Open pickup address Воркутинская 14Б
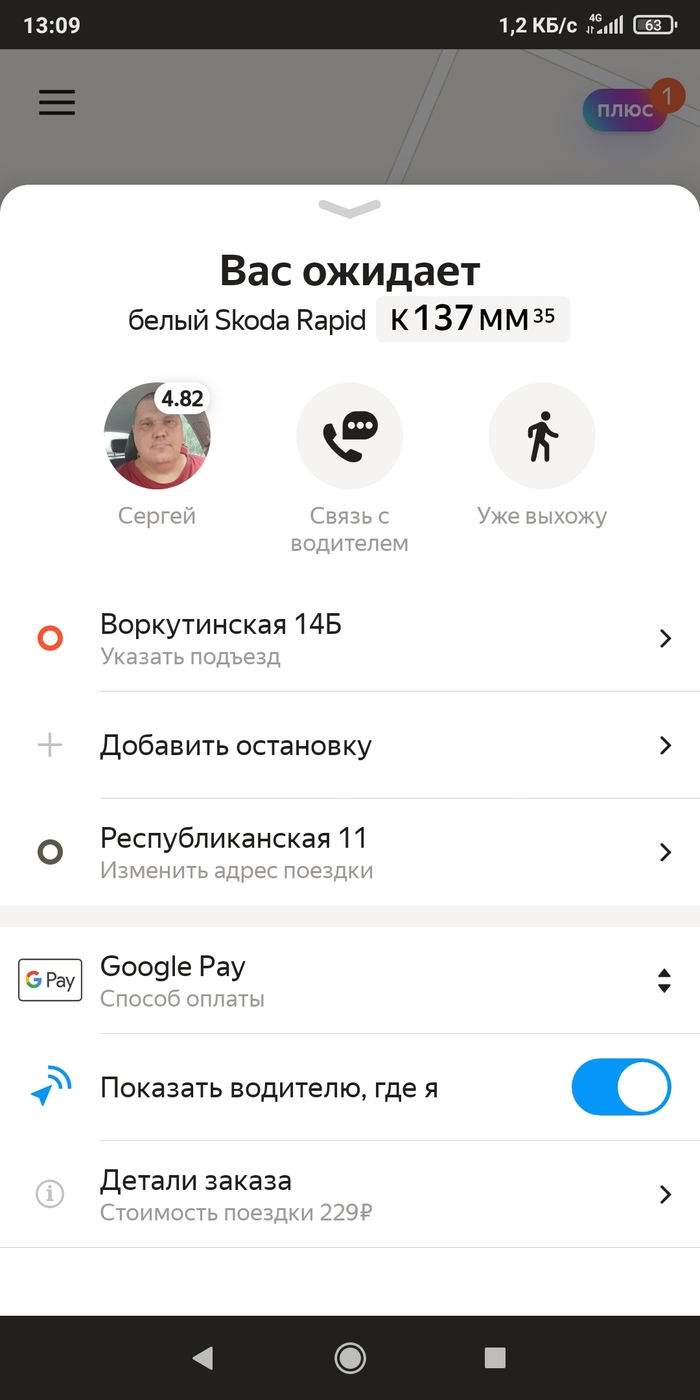This screenshot has width=700, height=1400. point(350,638)
